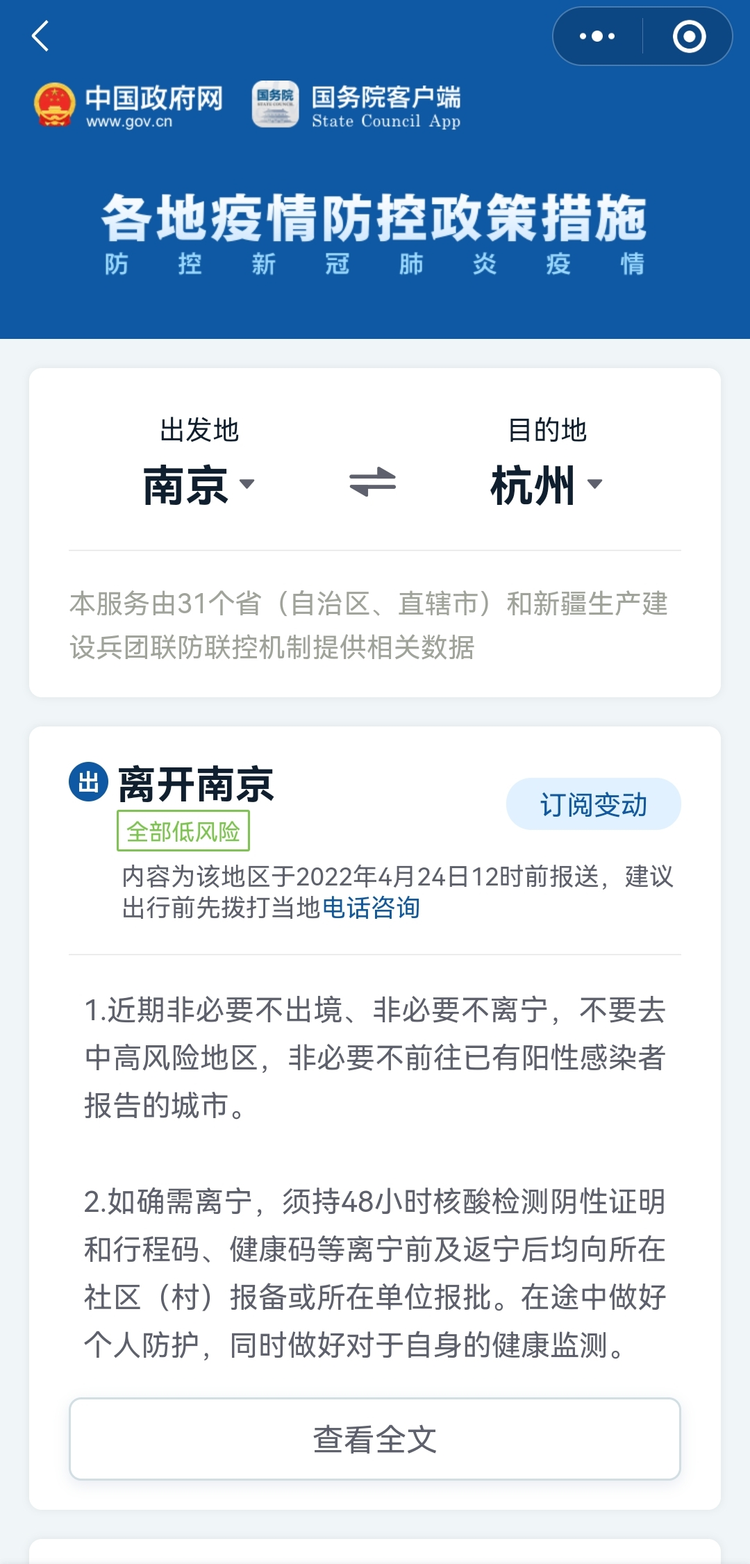Image resolution: width=750 pixels, height=1564 pixels.
Task: Go back using the top-left arrow
Action: point(40,37)
